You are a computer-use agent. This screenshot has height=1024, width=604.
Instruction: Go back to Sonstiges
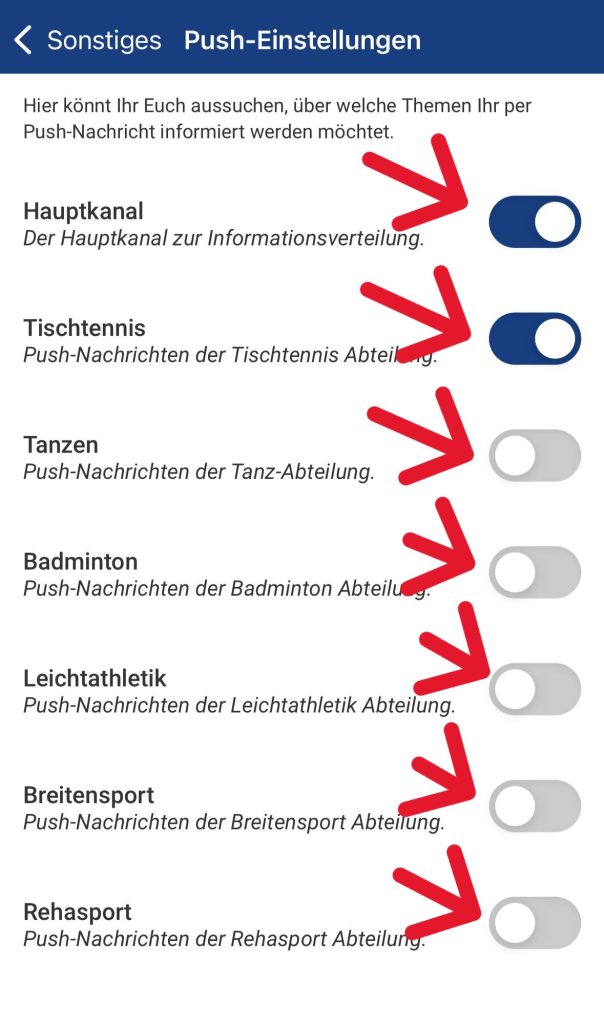pos(87,40)
